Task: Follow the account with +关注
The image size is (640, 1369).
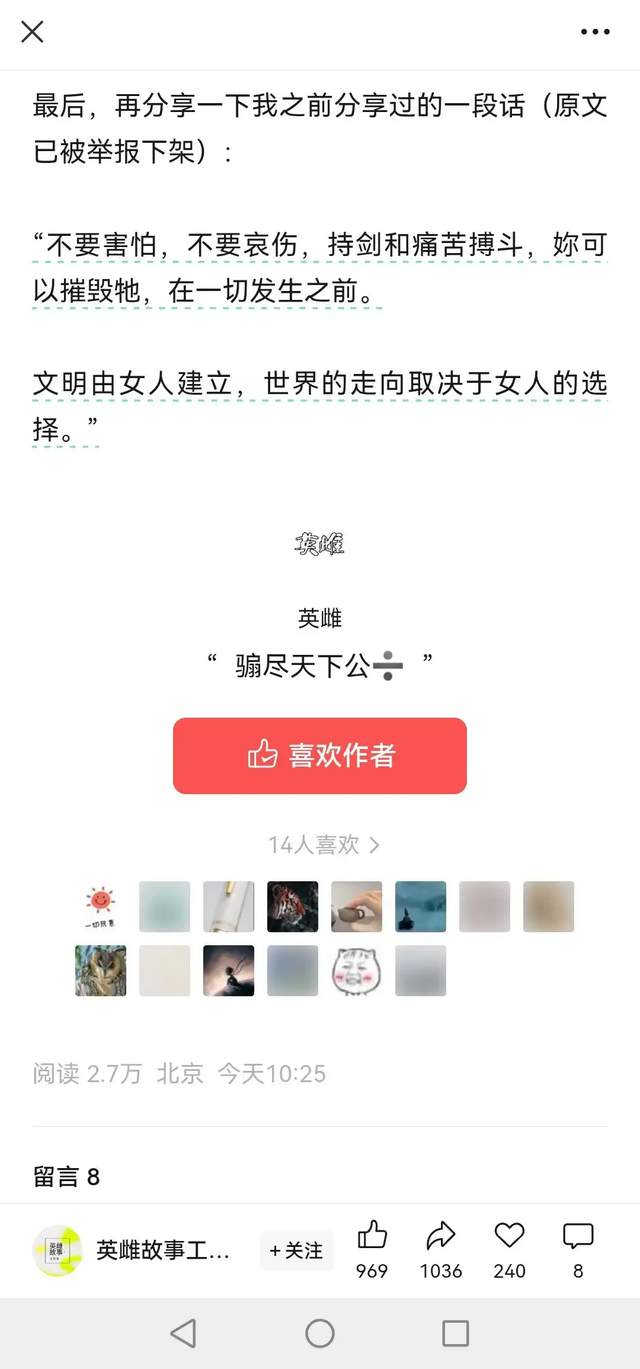Action: (x=296, y=1250)
